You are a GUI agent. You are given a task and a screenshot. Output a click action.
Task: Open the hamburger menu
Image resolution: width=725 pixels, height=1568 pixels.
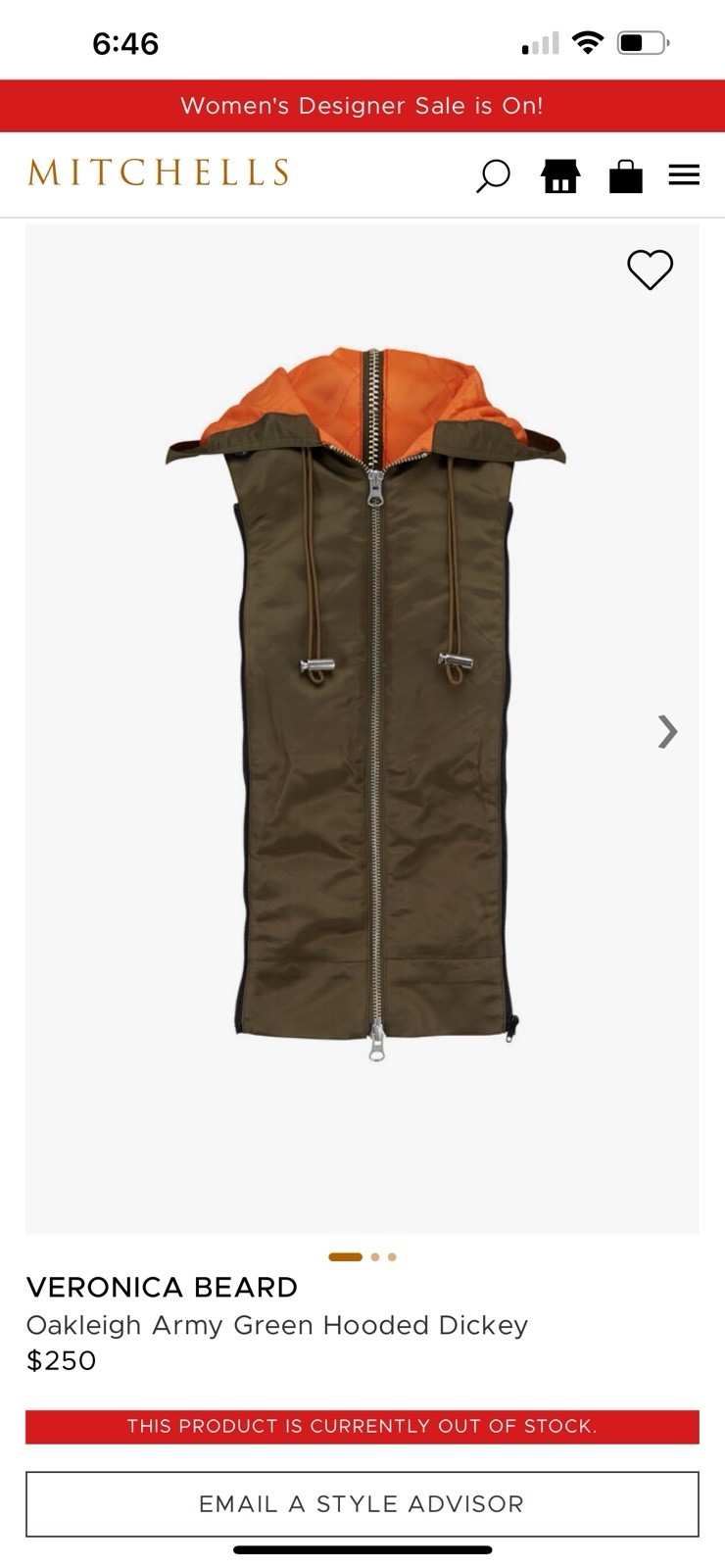(684, 174)
